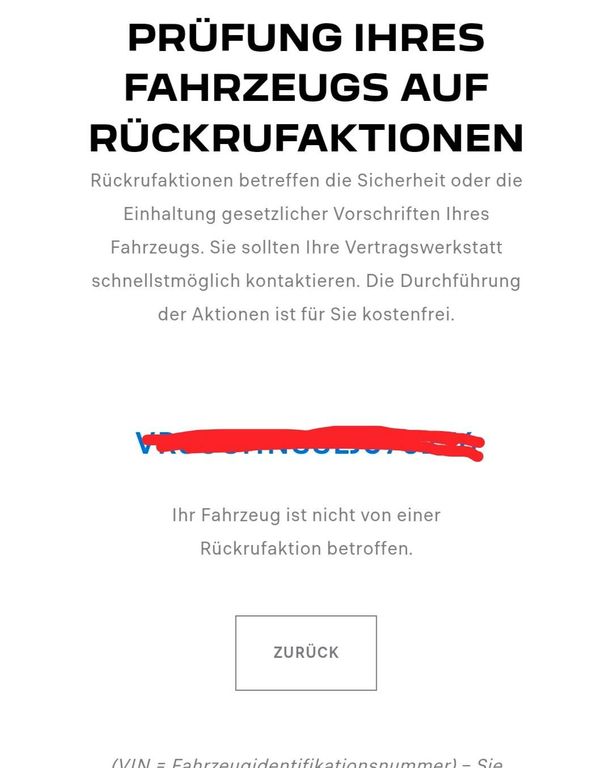Viewport: 612px width, 768px height.
Task: Tap the ZURÜCK button
Action: [306, 653]
